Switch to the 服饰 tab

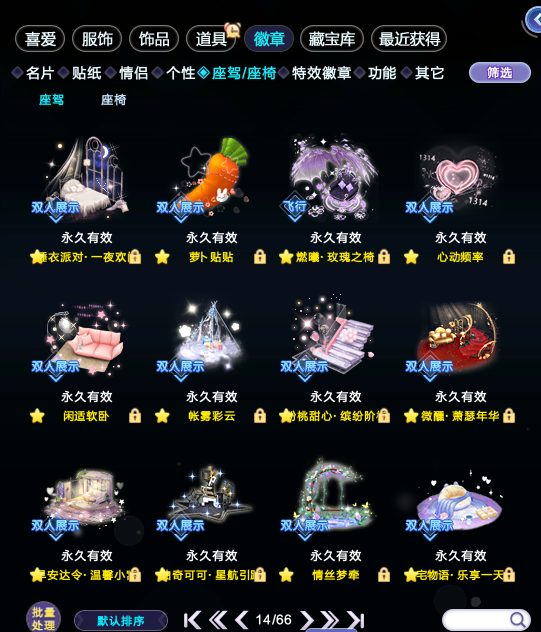tap(97, 39)
